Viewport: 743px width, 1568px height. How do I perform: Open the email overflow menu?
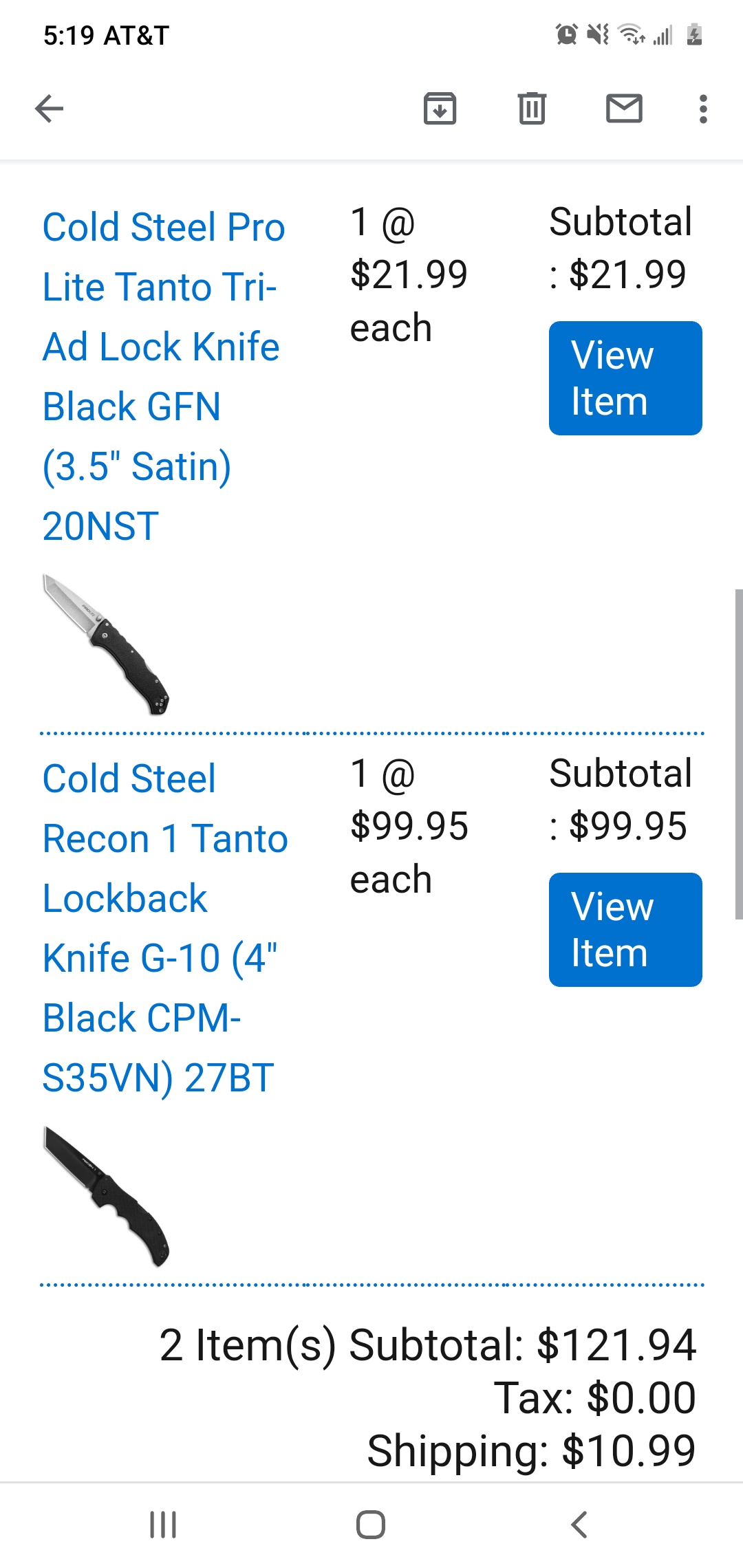pyautogui.click(x=702, y=108)
